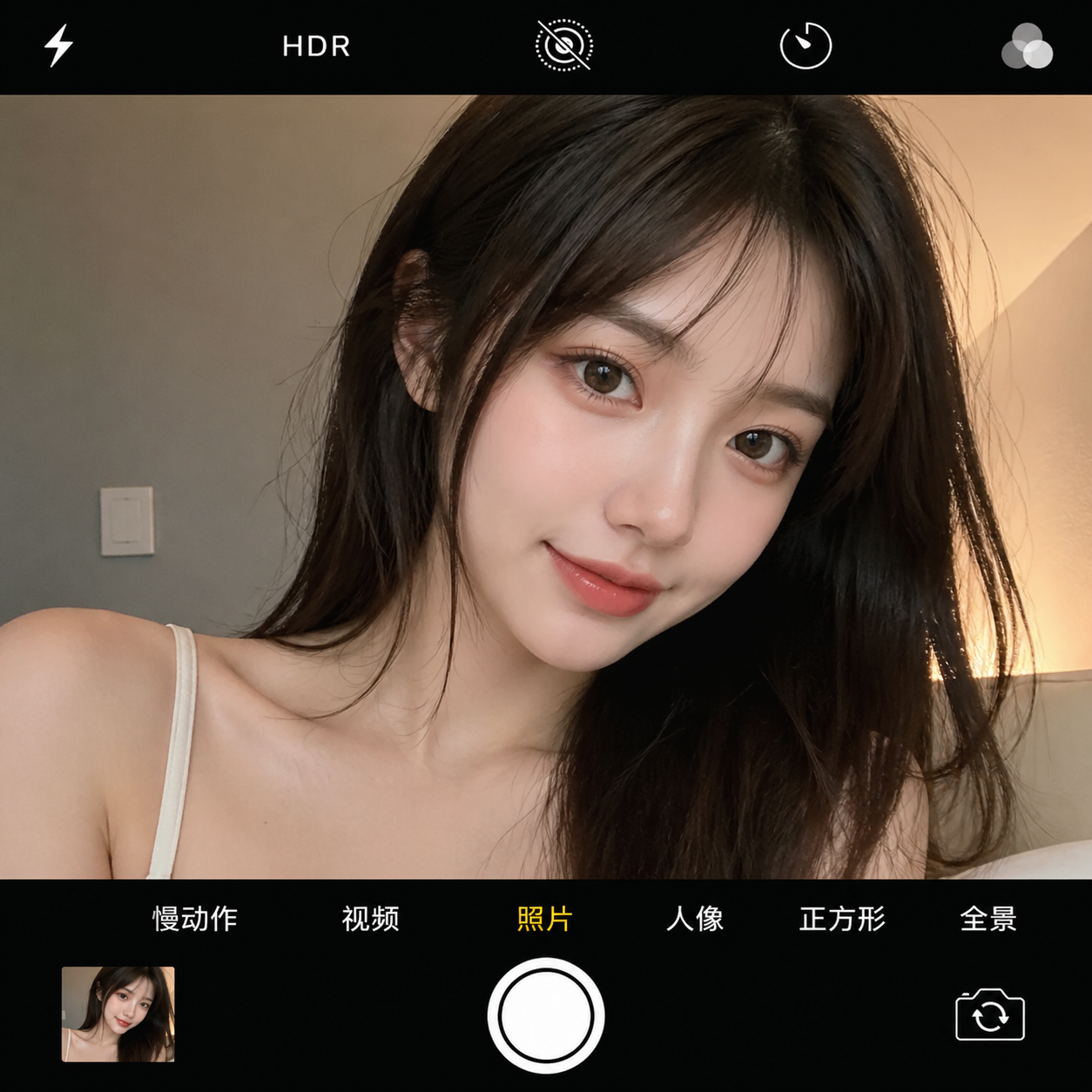
Task: Select 照片 mode
Action: pyautogui.click(x=545, y=919)
